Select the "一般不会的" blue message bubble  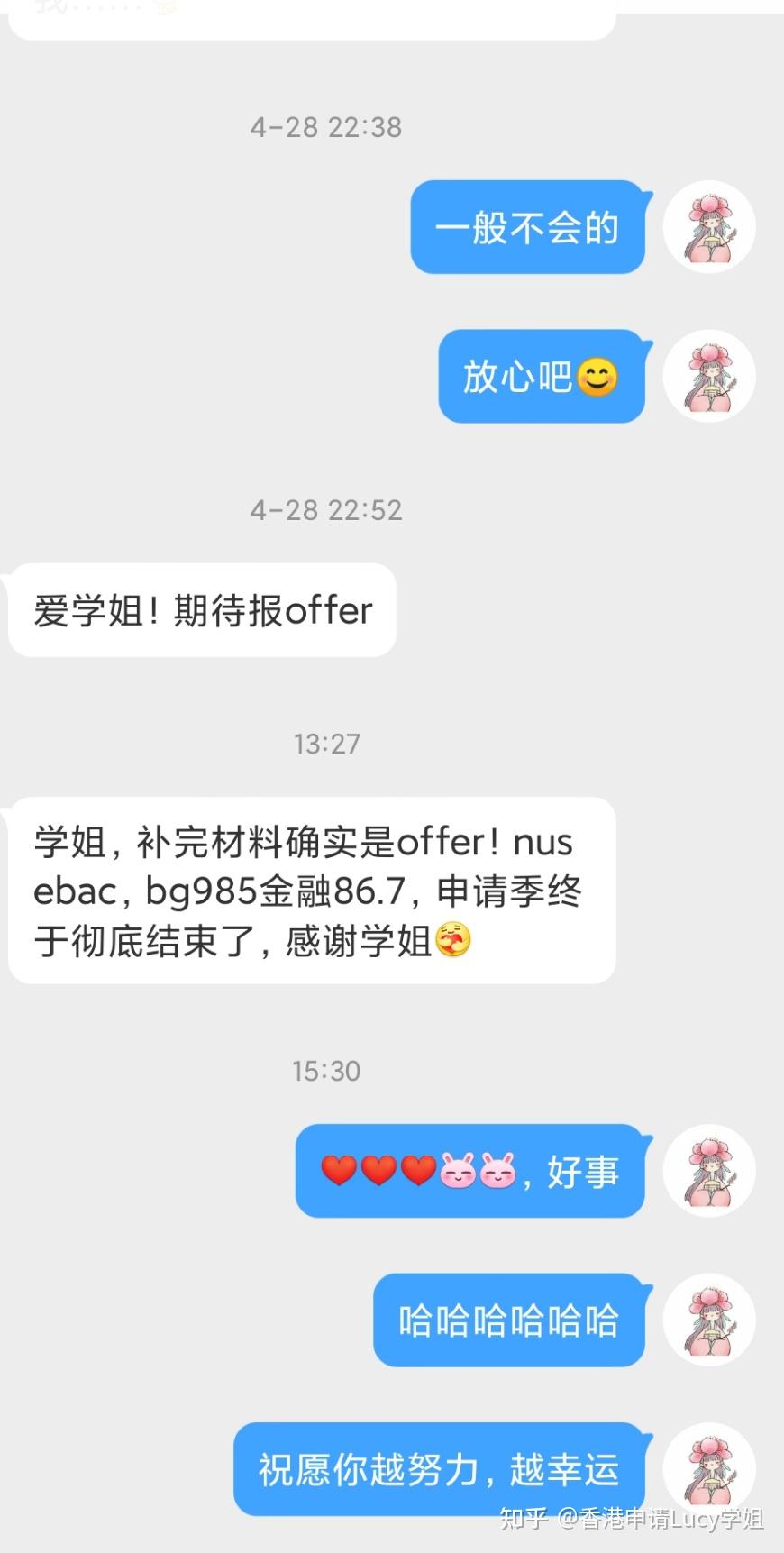click(527, 228)
